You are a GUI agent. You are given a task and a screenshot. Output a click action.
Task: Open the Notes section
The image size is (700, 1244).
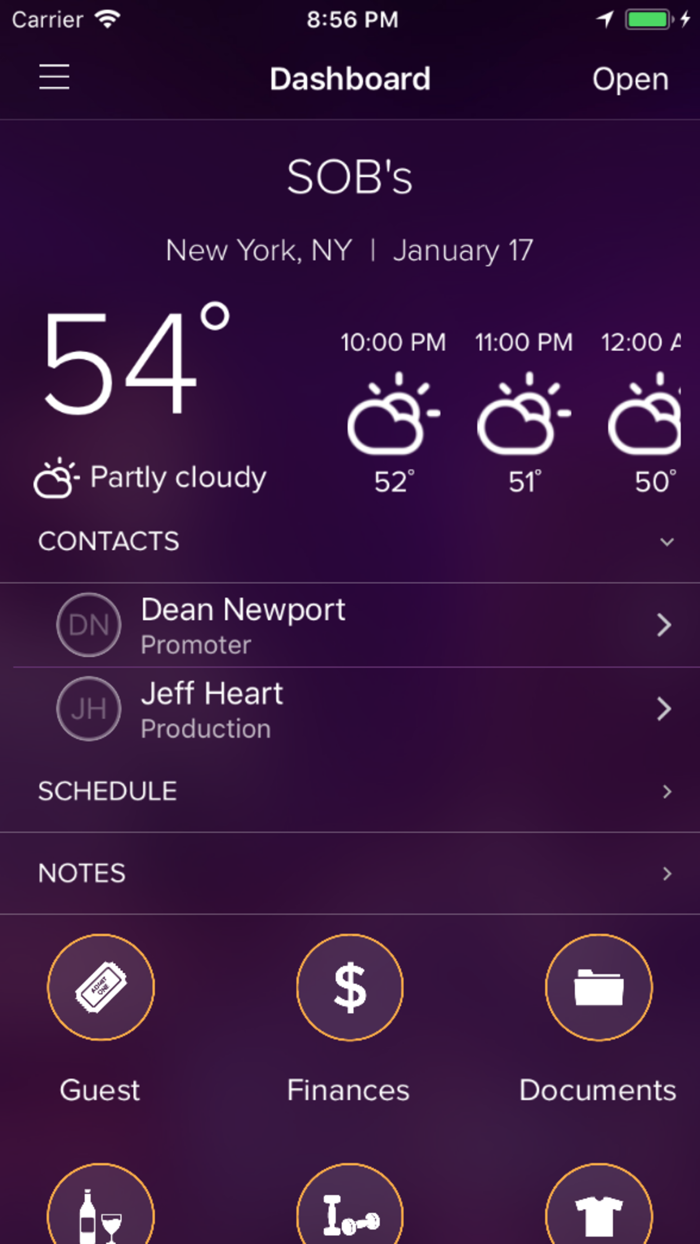[x=350, y=873]
